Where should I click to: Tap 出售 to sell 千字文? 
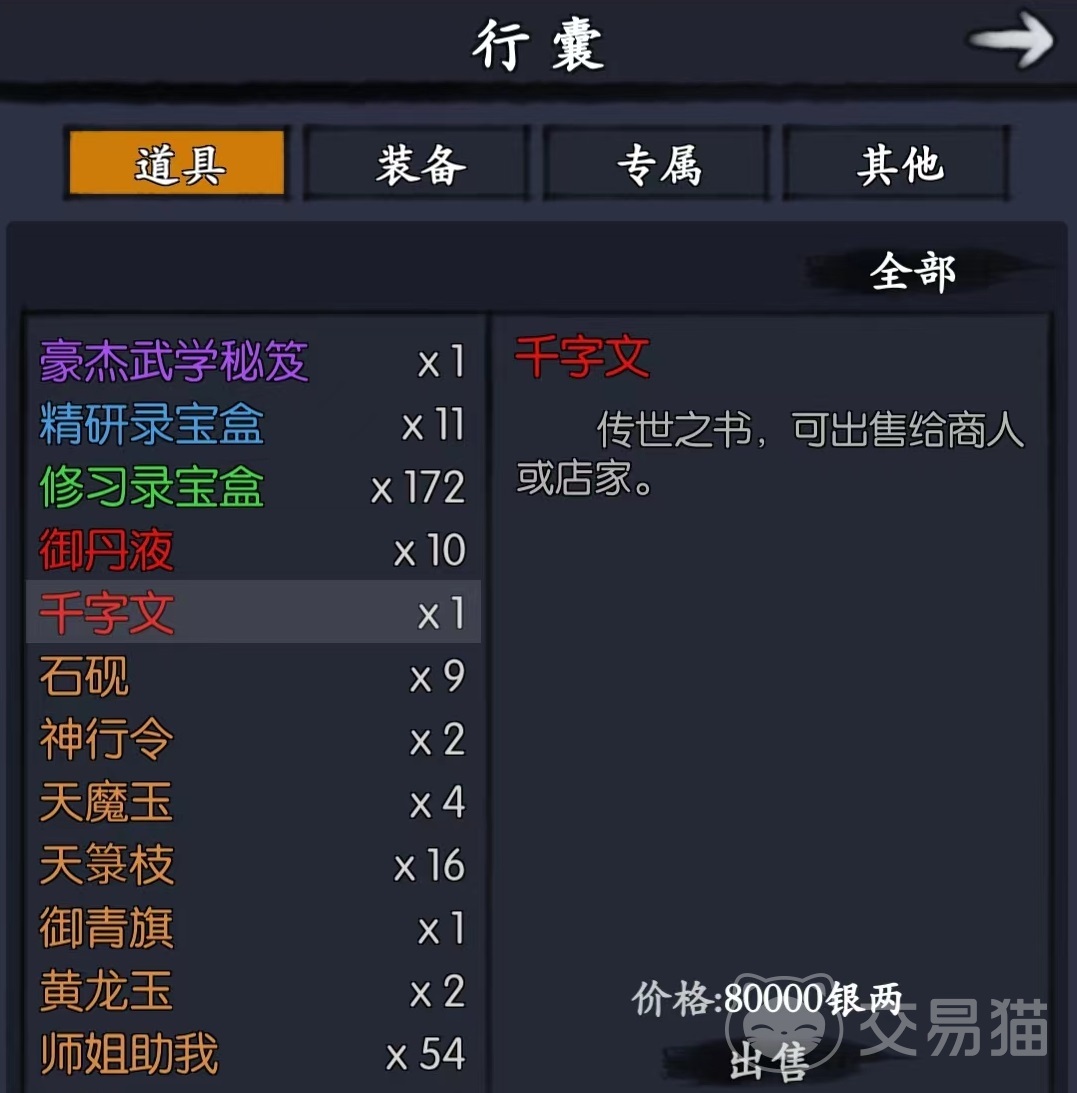pyautogui.click(x=768, y=1062)
